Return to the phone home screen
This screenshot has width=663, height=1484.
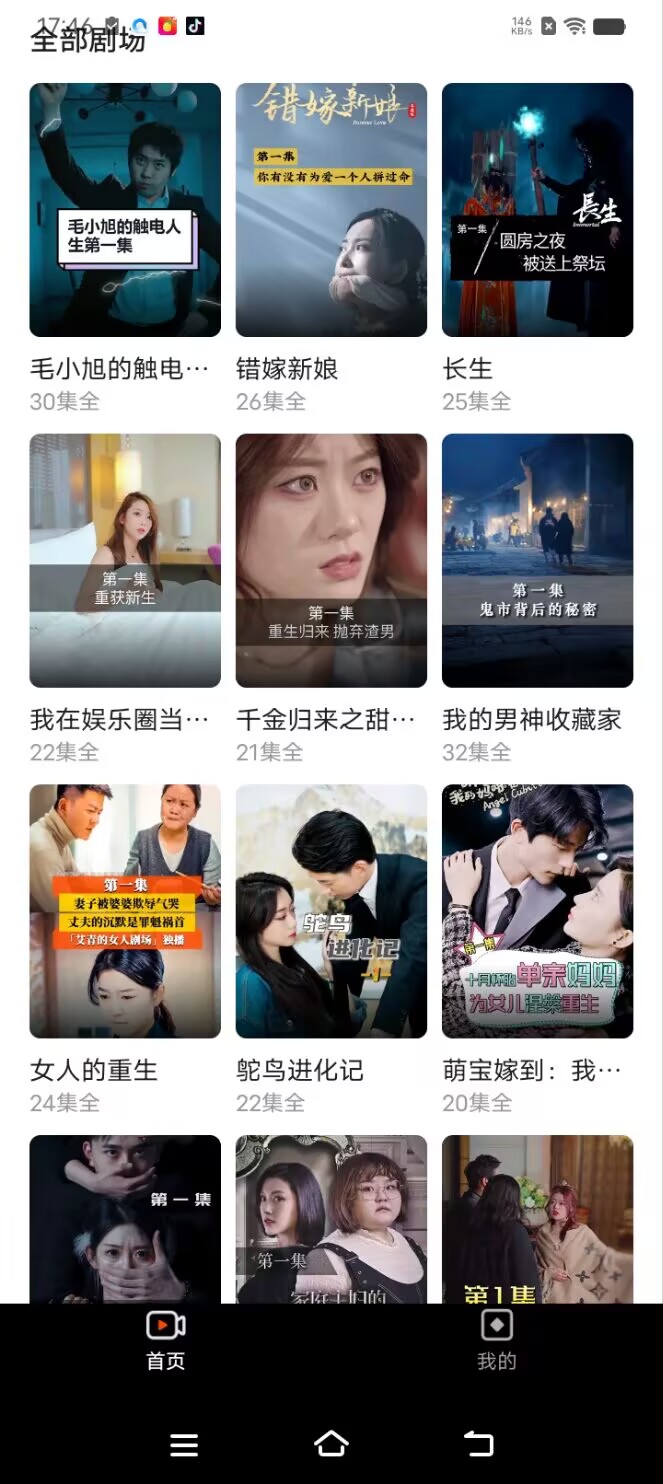point(331,1443)
